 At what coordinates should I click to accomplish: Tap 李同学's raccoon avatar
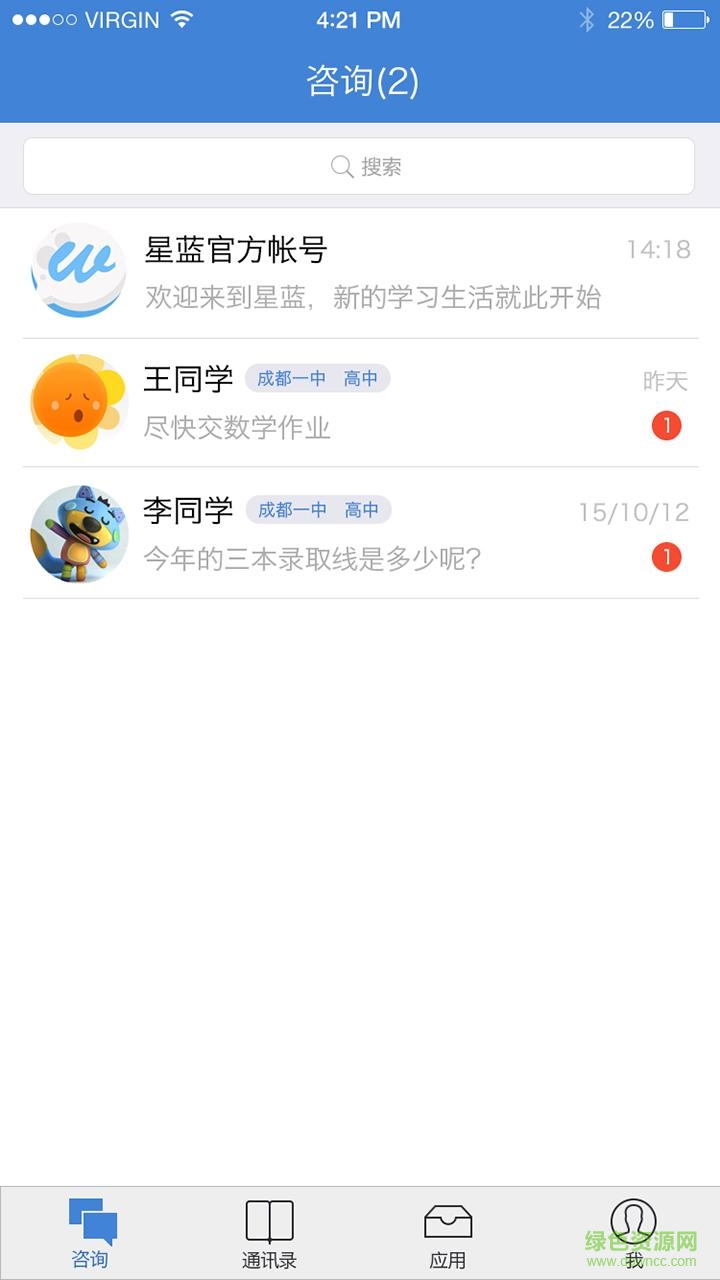click(x=79, y=533)
